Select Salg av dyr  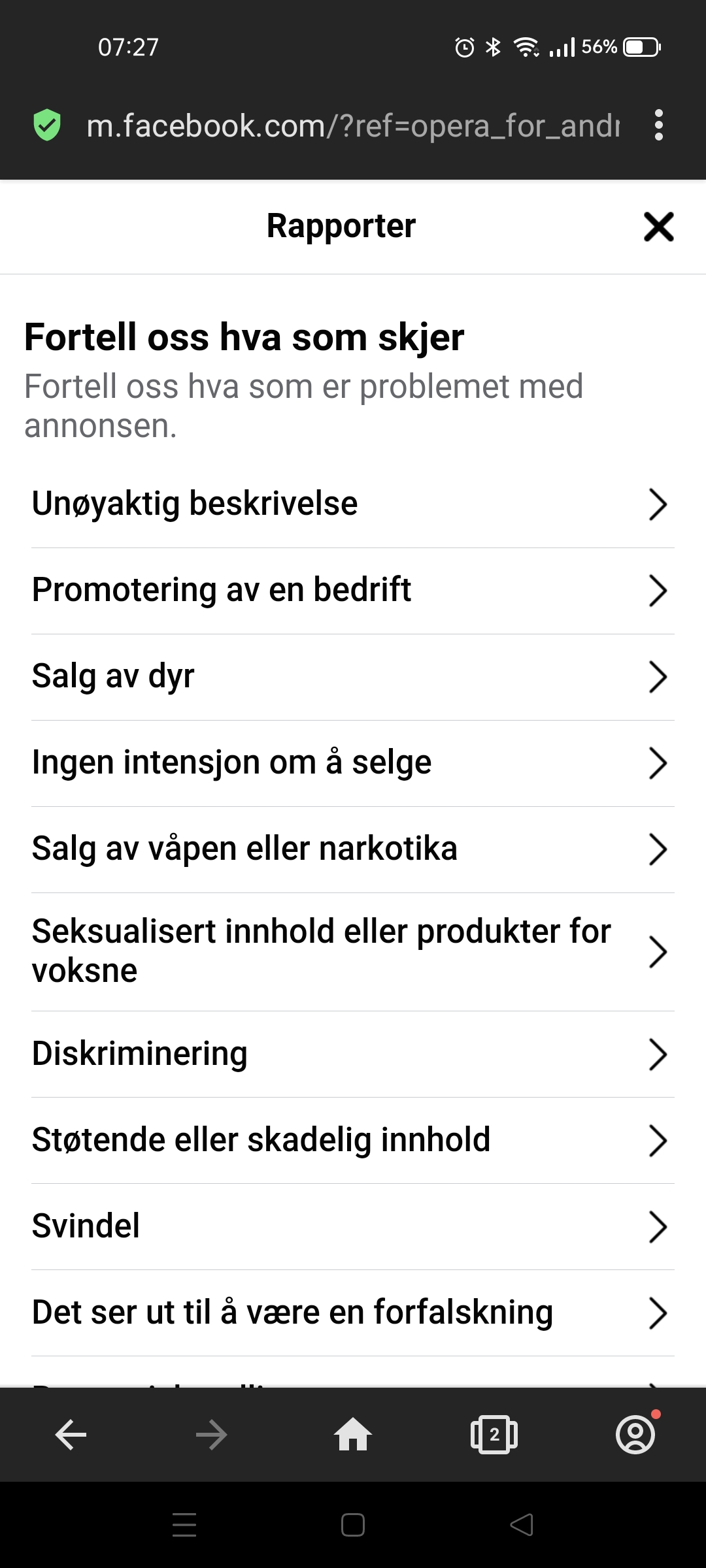point(353,677)
